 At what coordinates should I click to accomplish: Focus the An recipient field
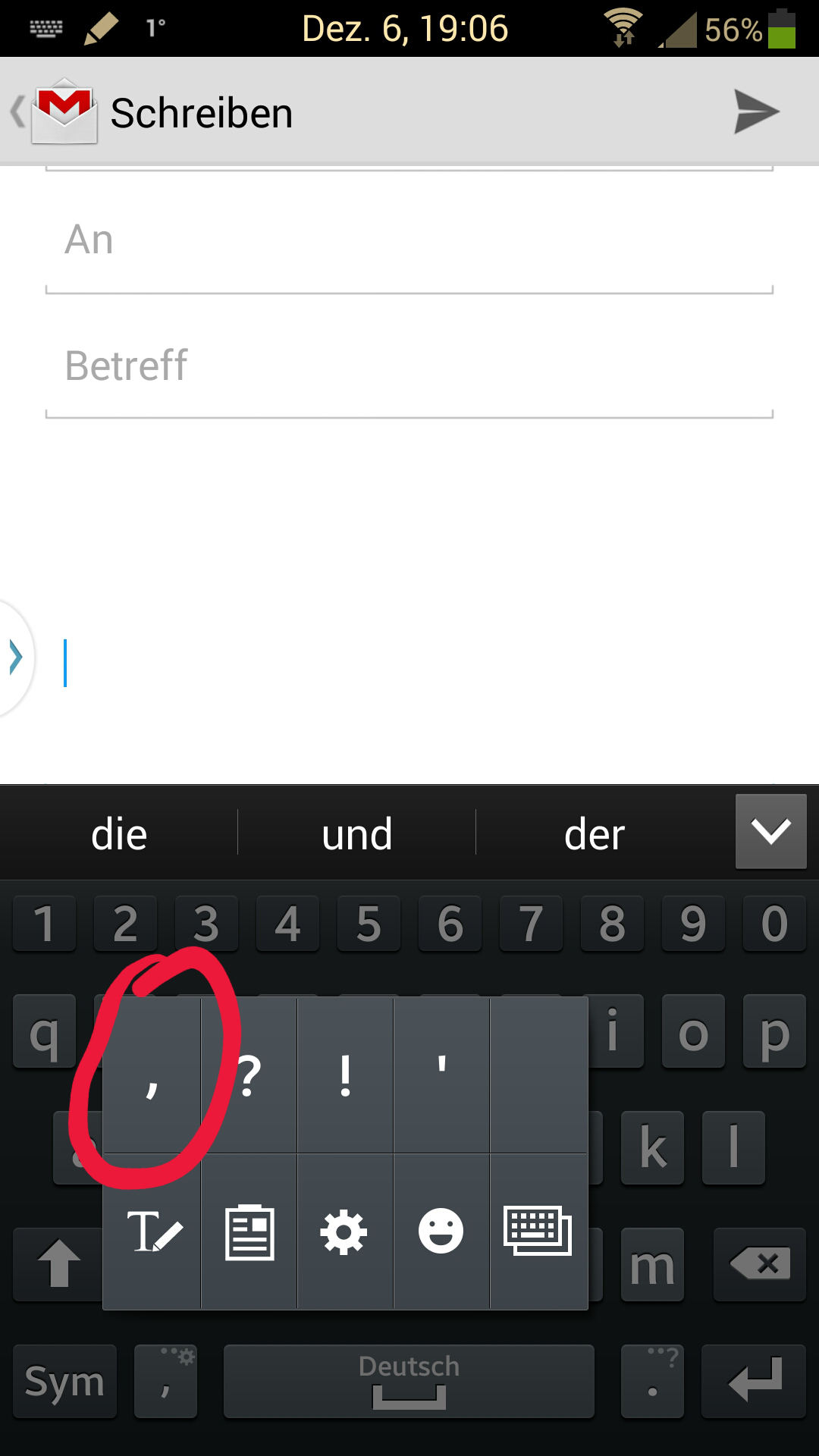(409, 241)
